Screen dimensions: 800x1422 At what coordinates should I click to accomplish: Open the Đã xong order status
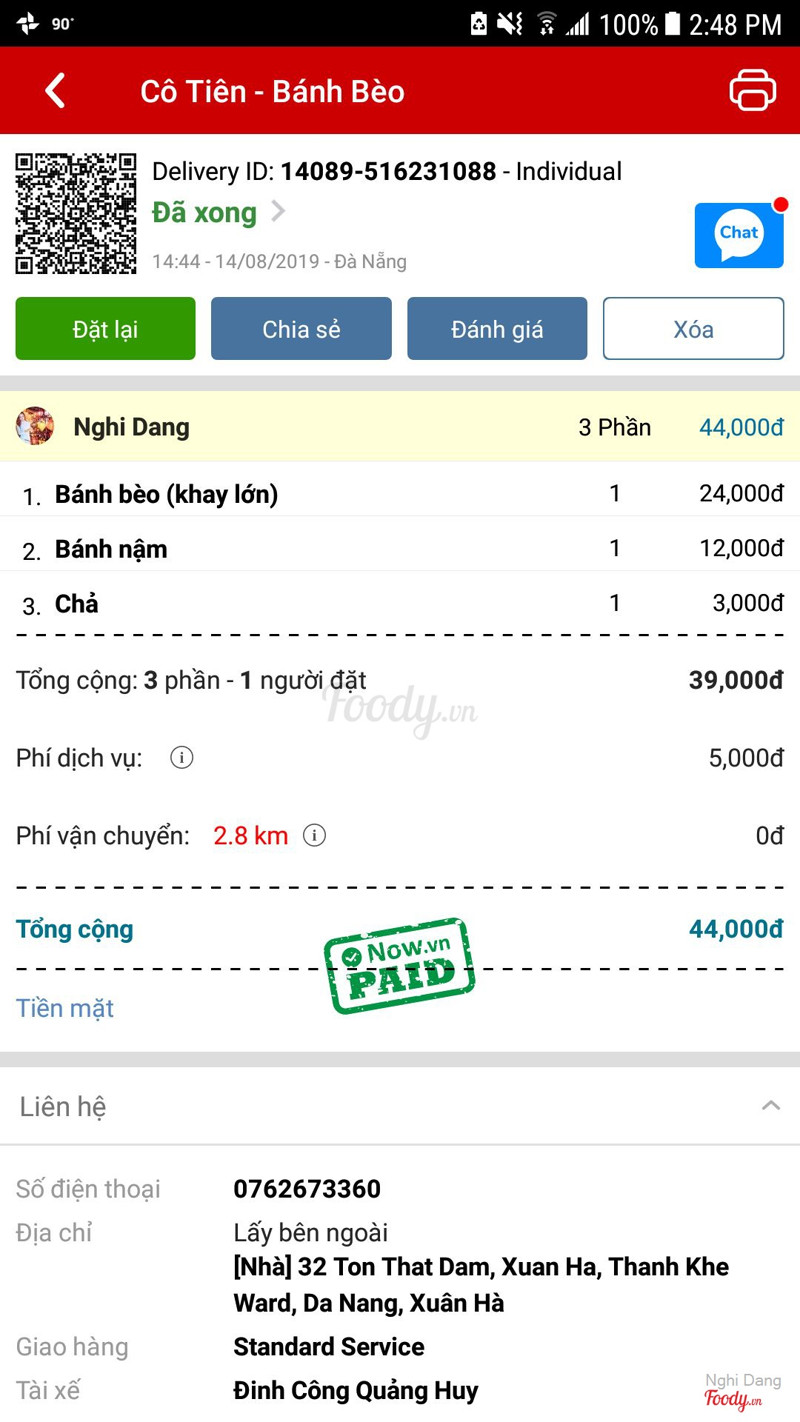(218, 212)
